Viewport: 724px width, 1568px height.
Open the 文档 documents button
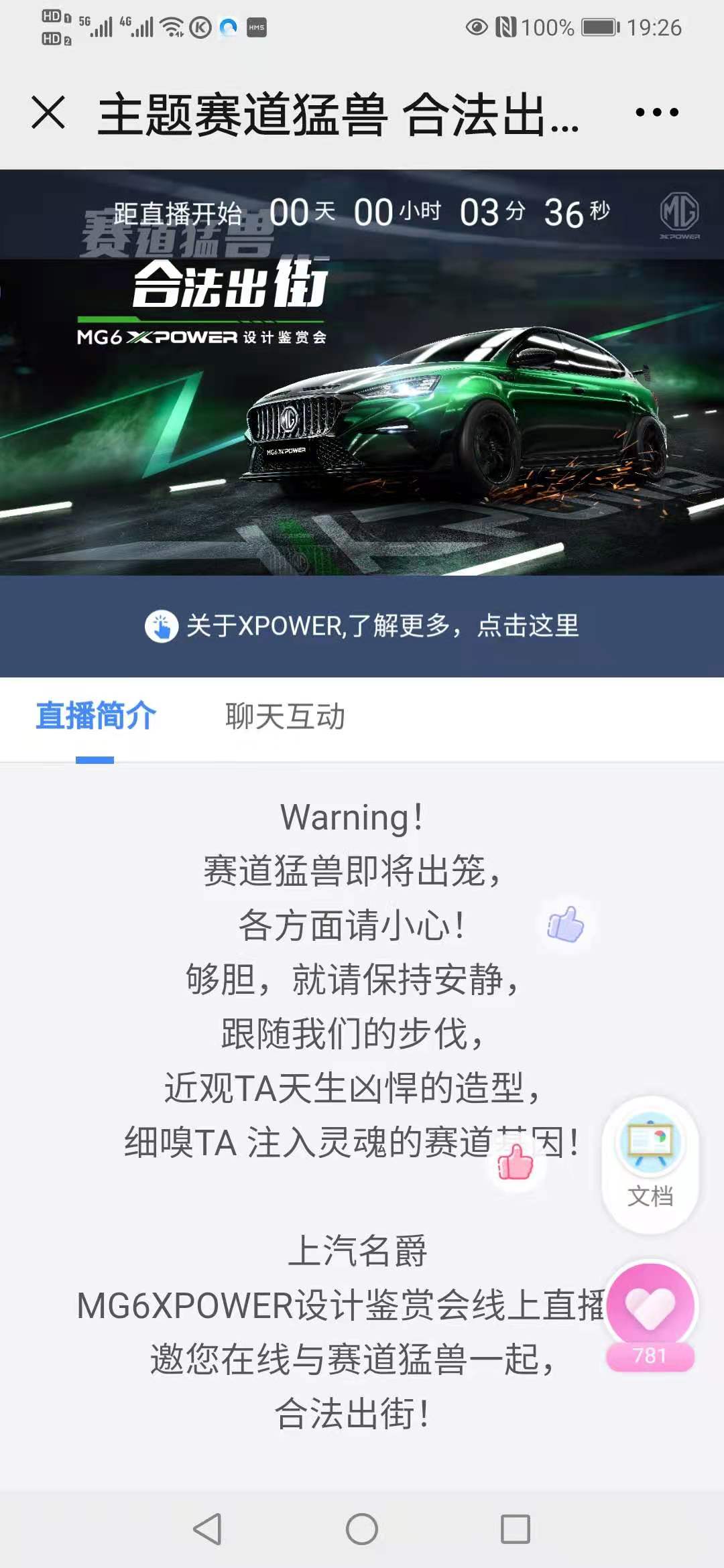pyautogui.click(x=650, y=1163)
